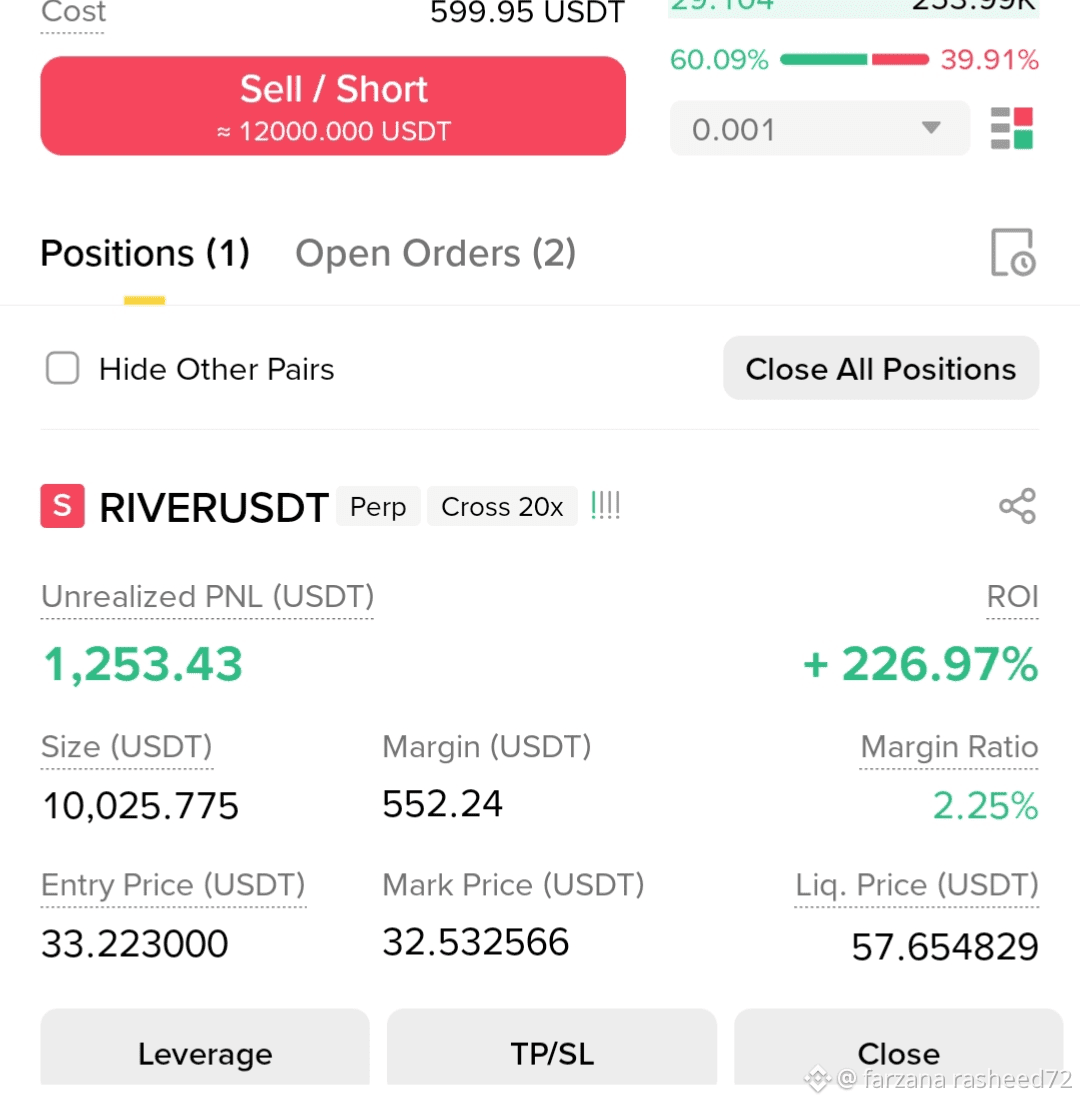Change the order book layout icon
The height and width of the screenshot is (1104, 1080).
[1011, 129]
